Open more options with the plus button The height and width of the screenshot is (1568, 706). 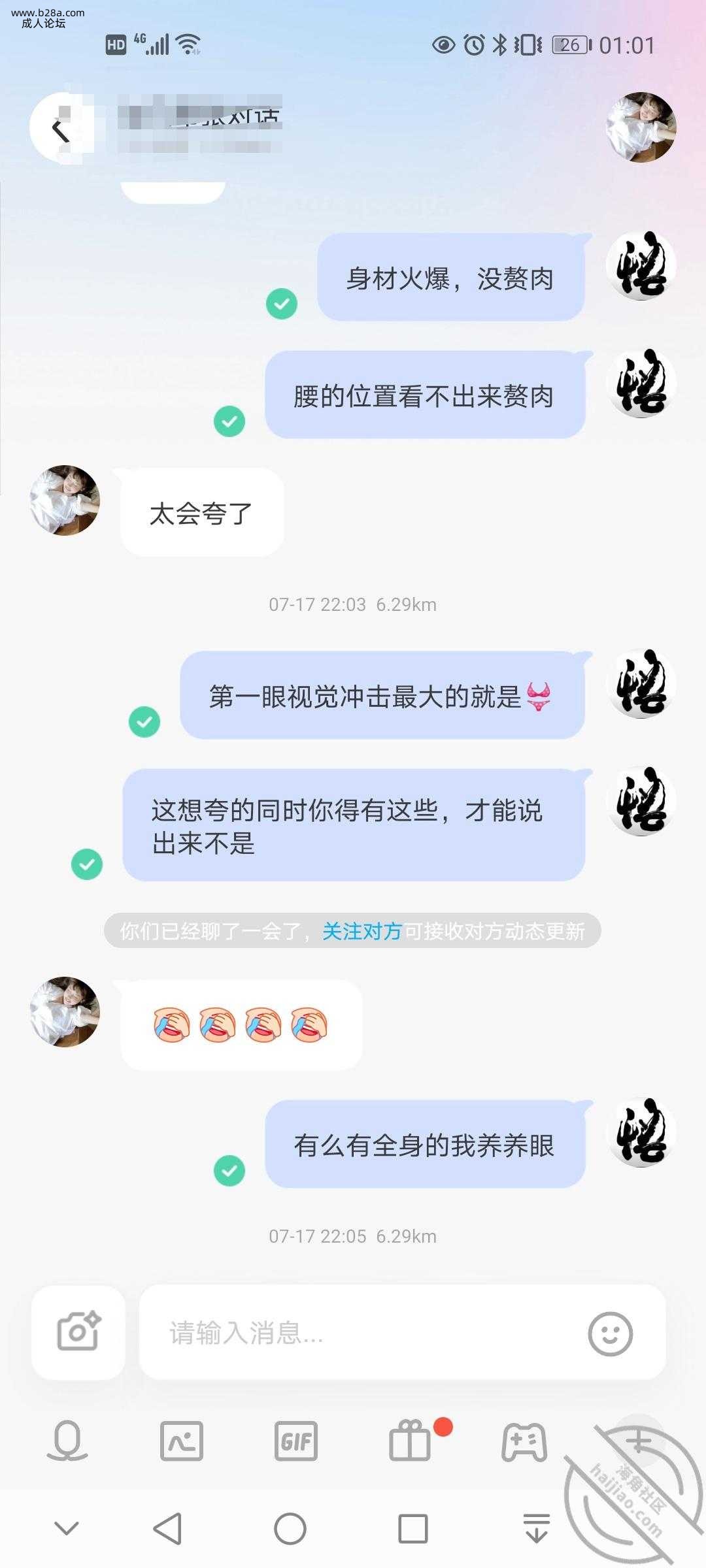639,1441
